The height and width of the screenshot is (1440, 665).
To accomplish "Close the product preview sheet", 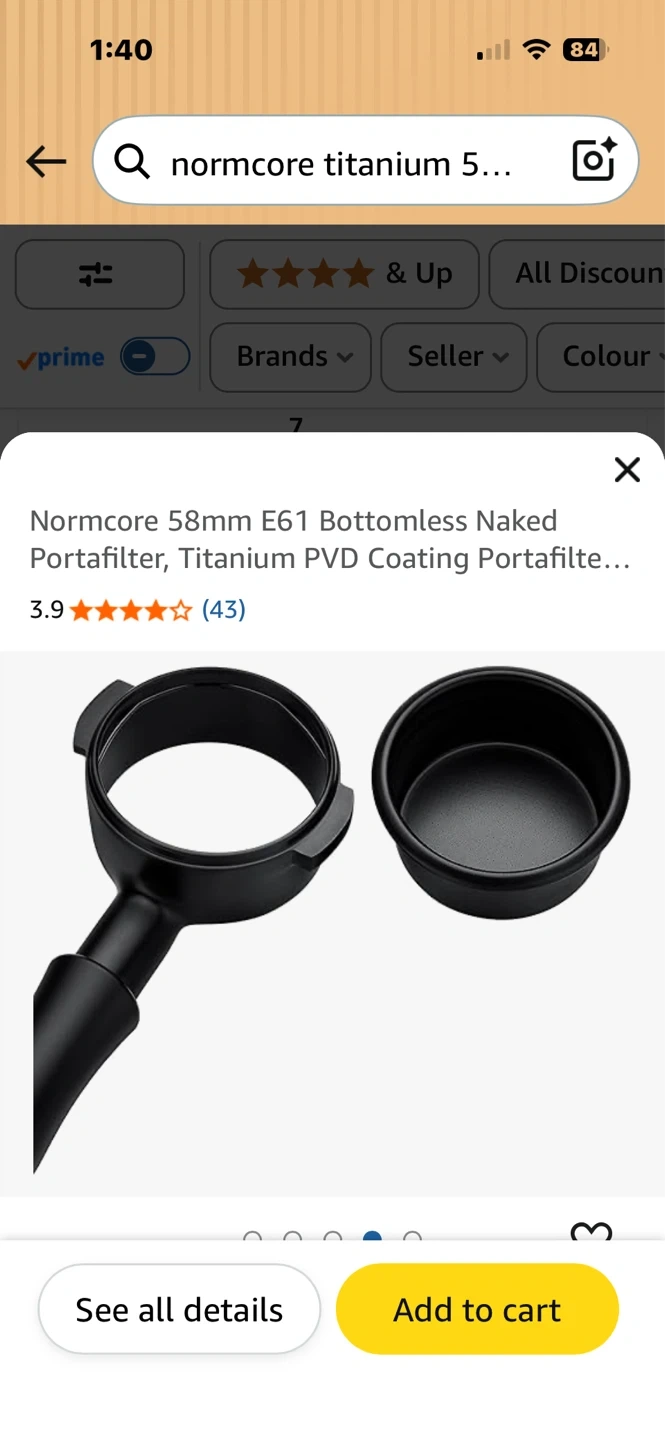I will (627, 469).
